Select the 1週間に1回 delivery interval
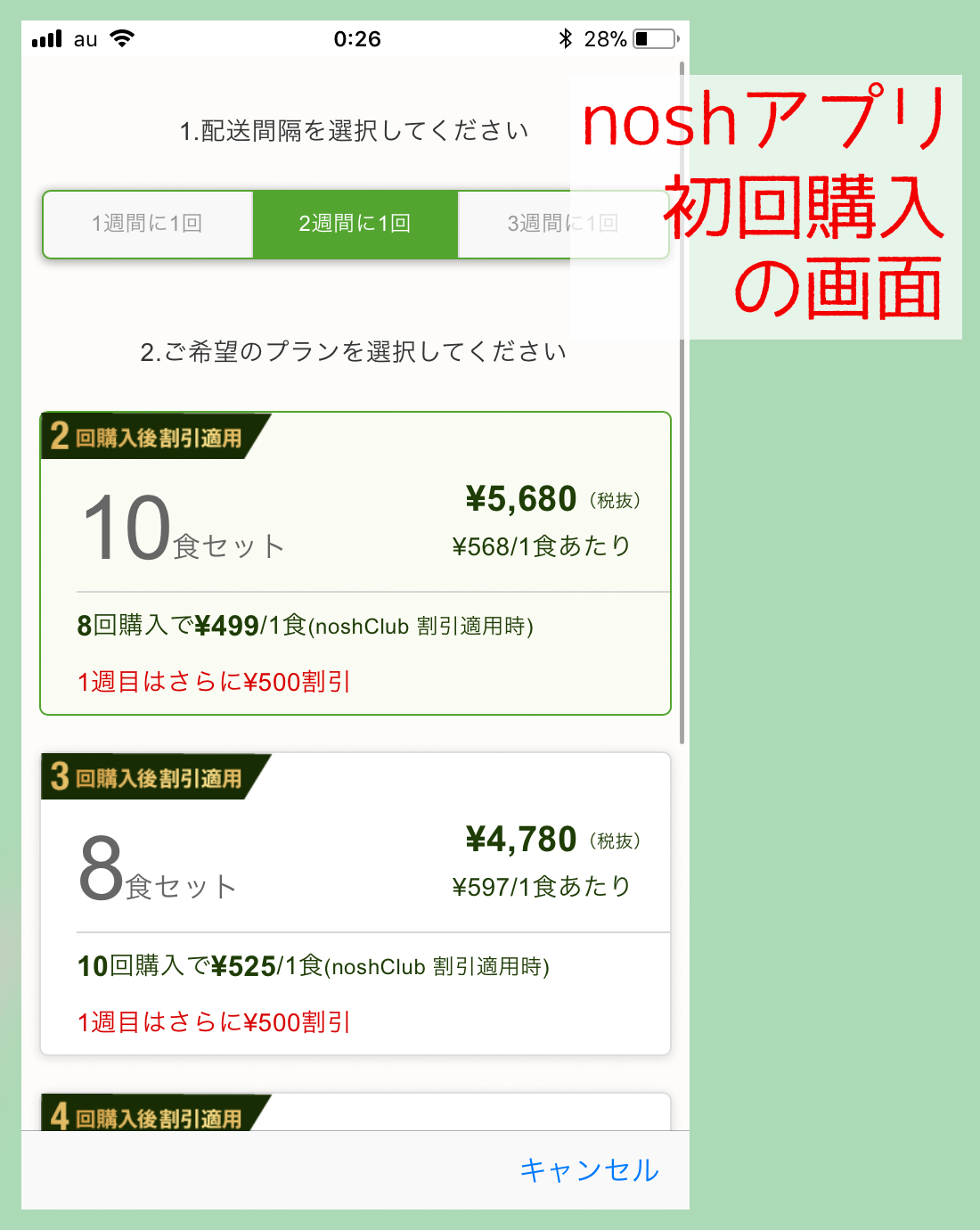The height and width of the screenshot is (1230, 980). [148, 224]
